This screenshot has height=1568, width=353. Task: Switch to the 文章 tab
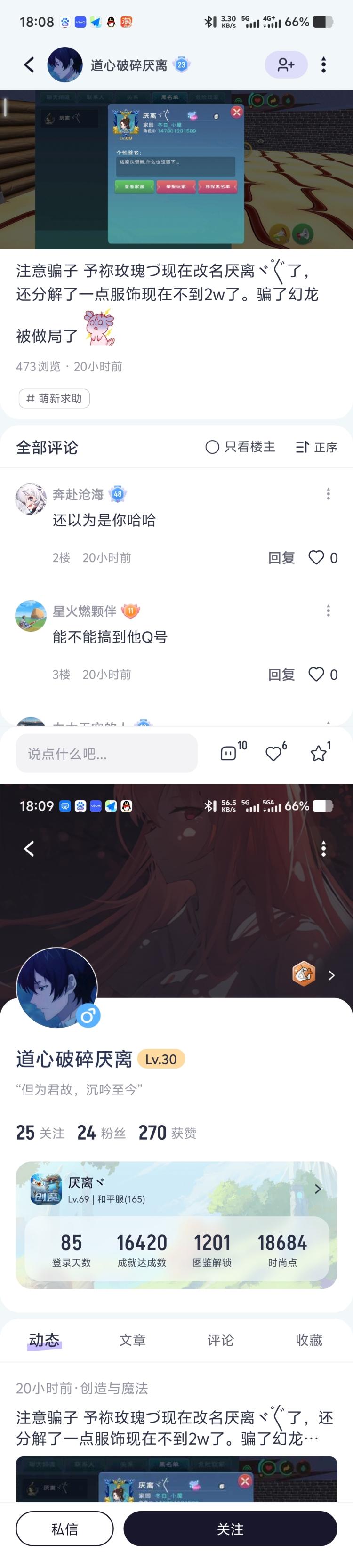[x=132, y=1340]
